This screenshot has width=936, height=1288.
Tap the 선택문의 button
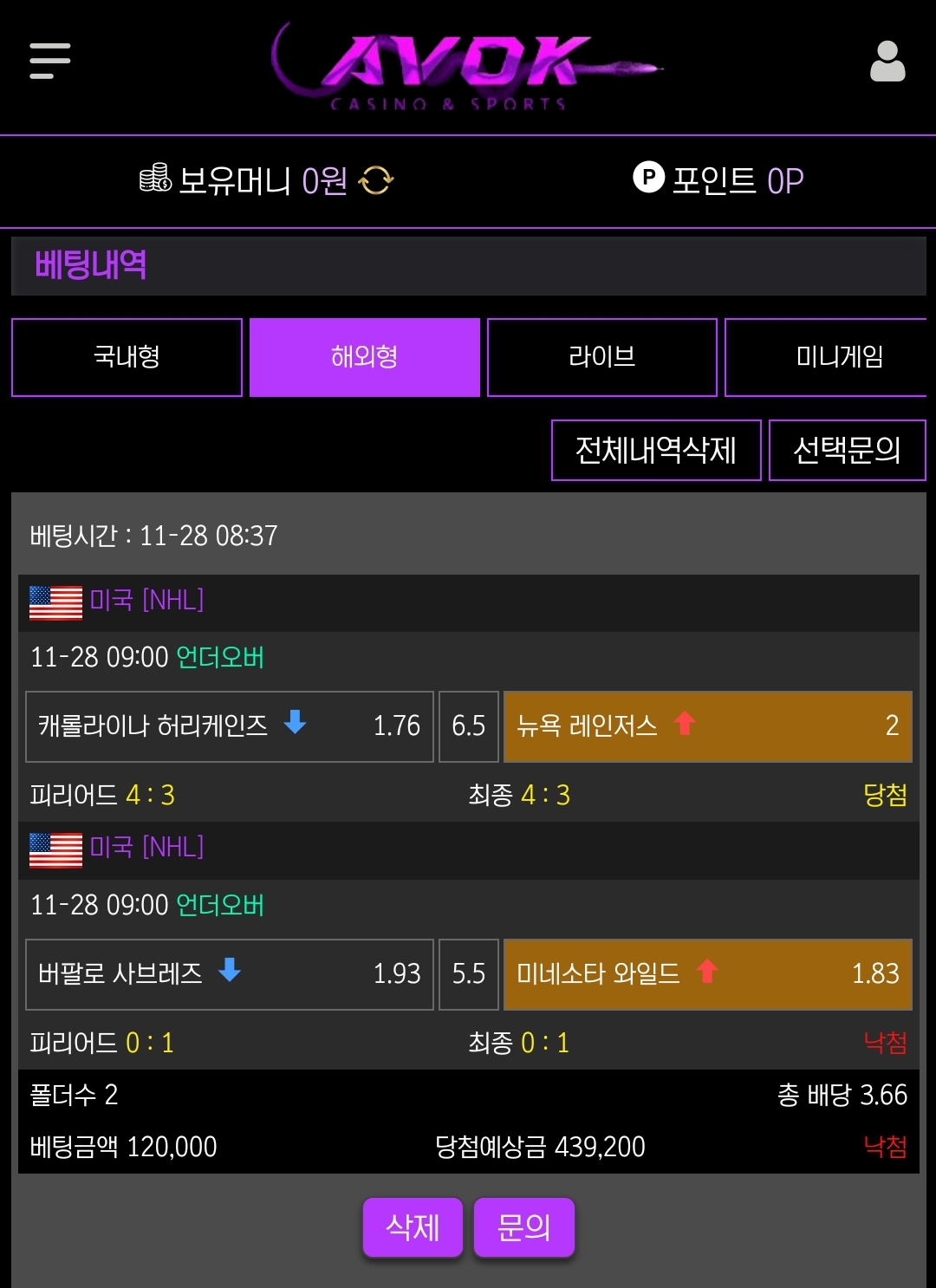(847, 450)
